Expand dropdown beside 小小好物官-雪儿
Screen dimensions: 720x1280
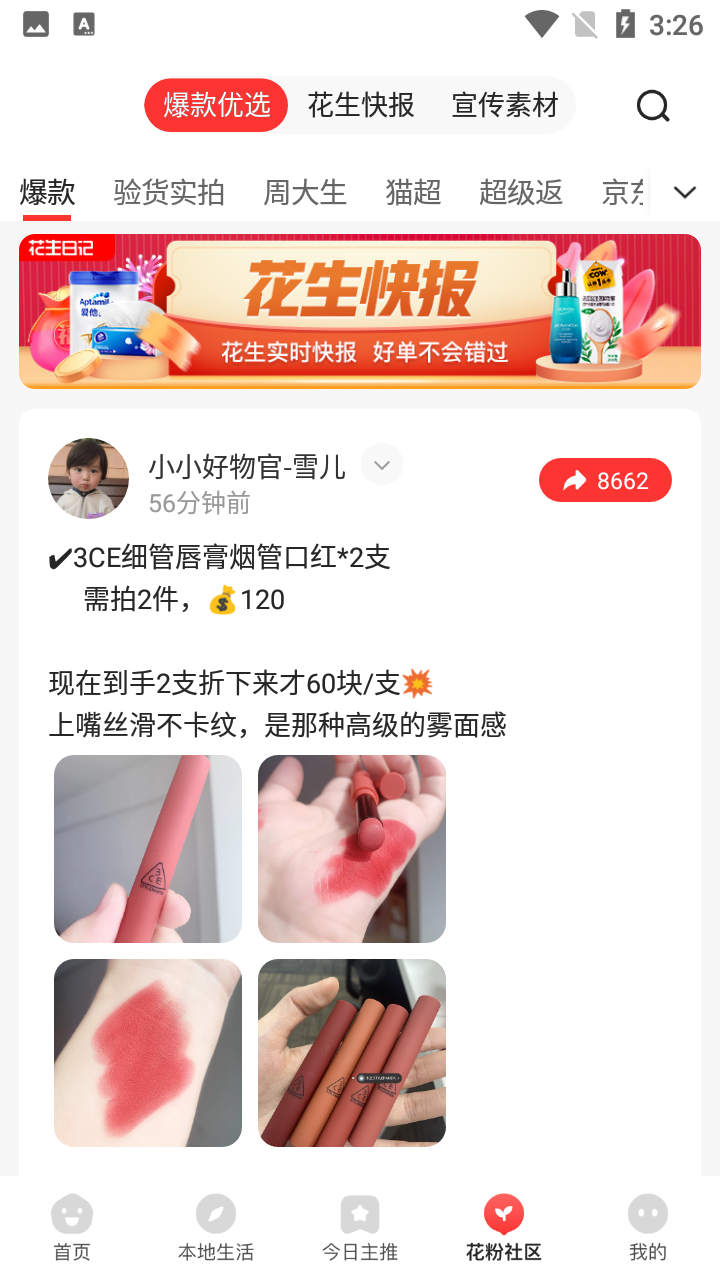pos(381,465)
